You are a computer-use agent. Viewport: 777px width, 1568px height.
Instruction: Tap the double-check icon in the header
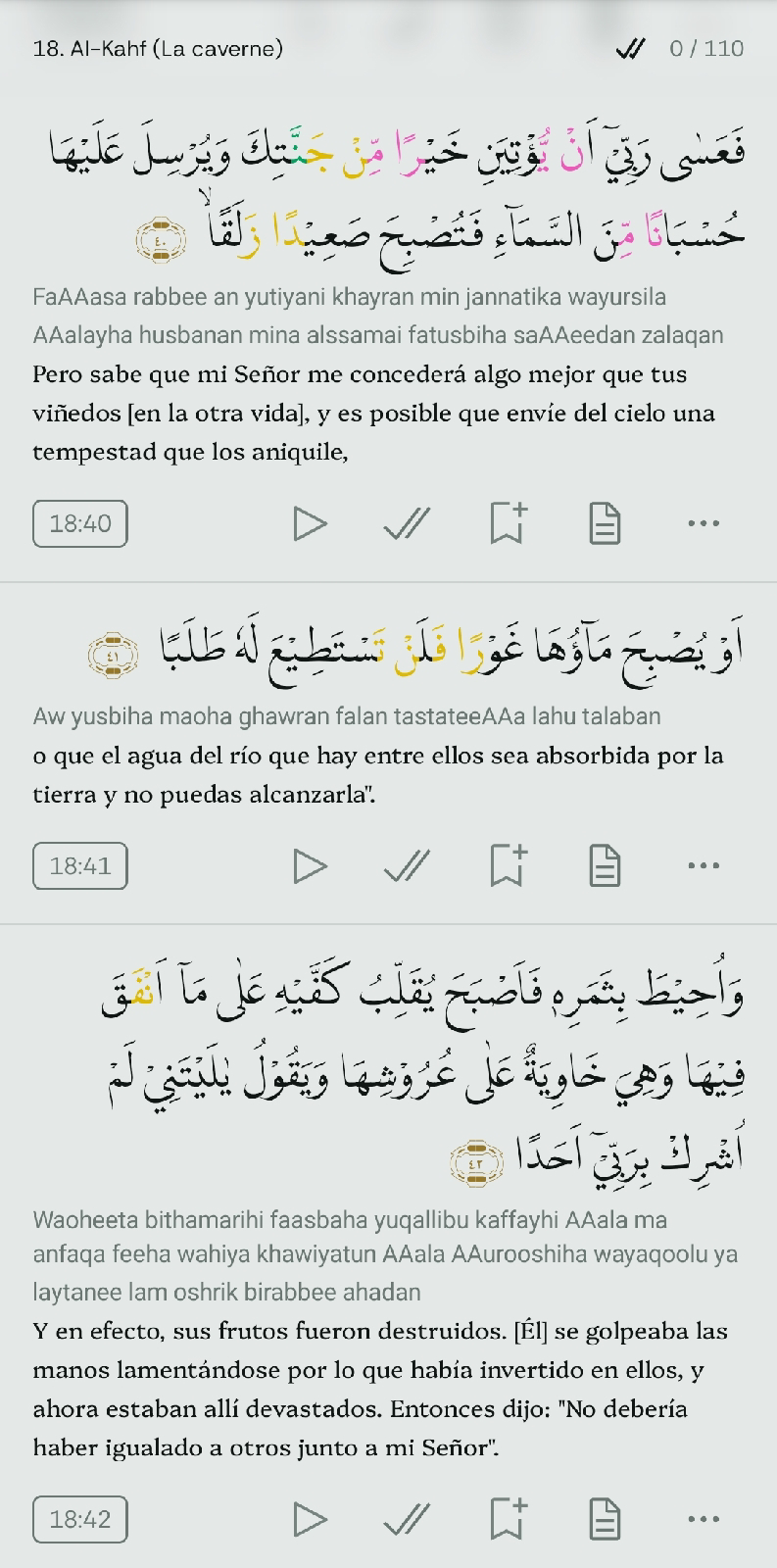[631, 48]
